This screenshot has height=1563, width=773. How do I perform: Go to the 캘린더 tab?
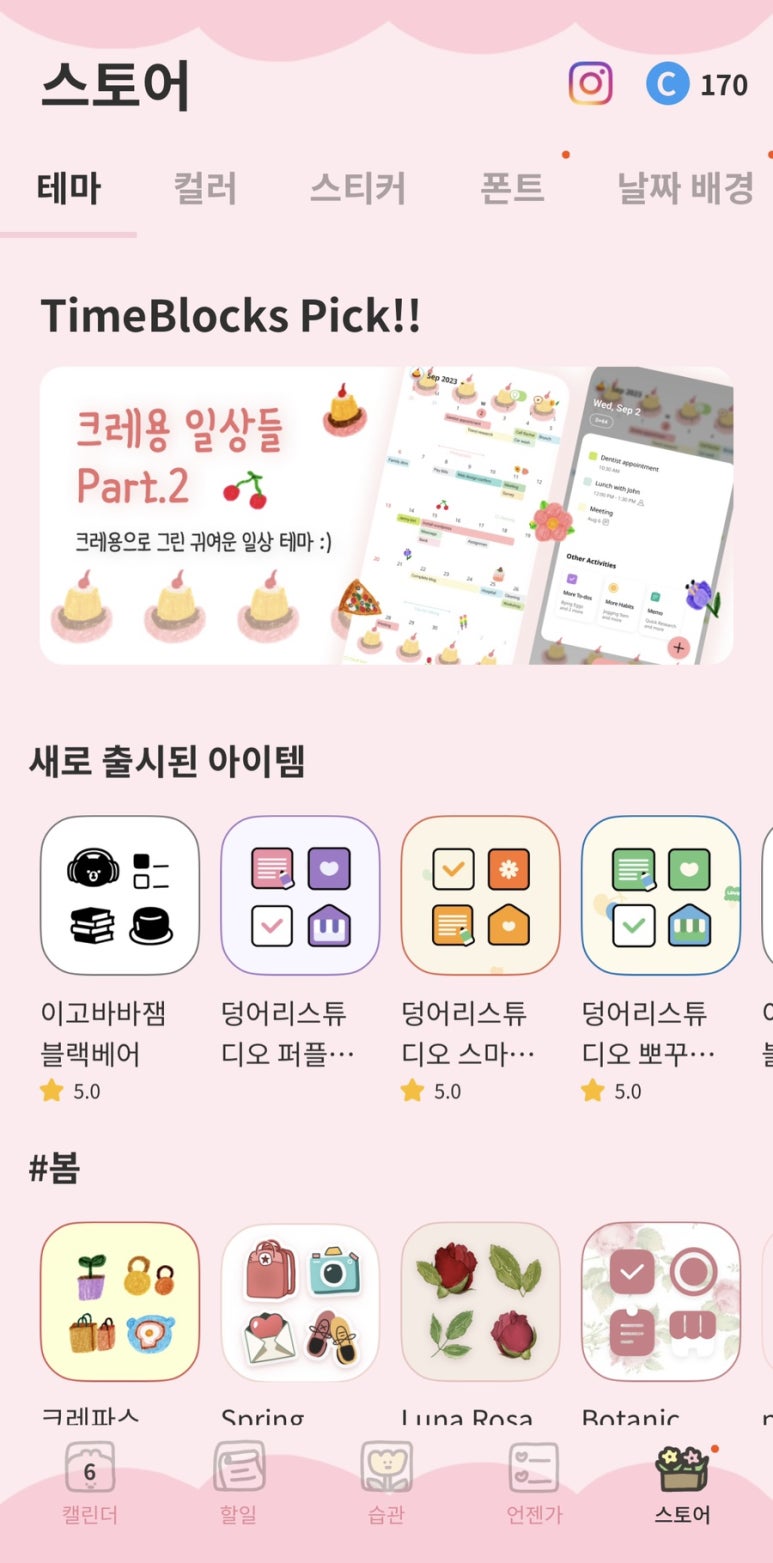pyautogui.click(x=90, y=1484)
